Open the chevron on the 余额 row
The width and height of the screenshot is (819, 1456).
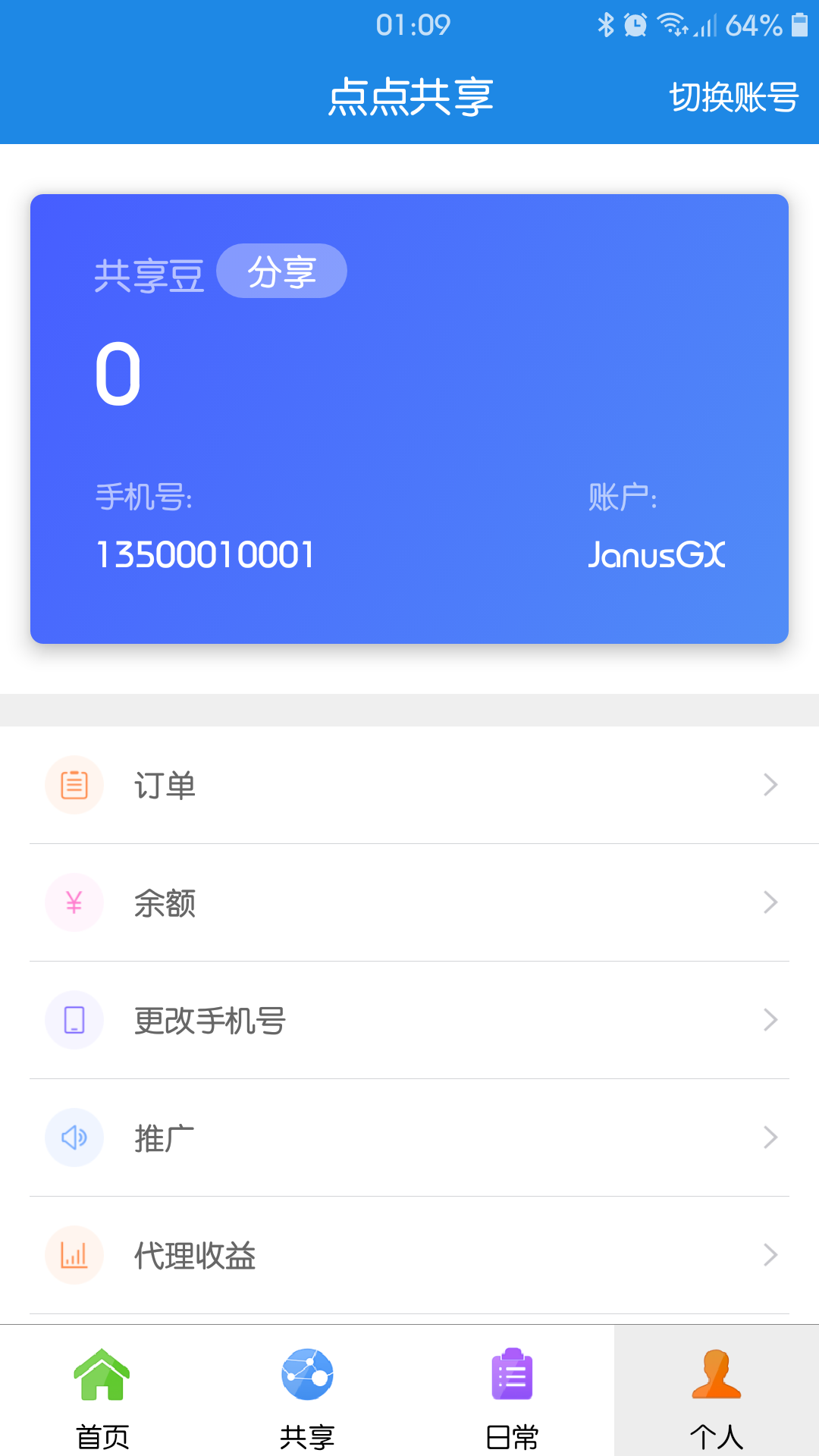click(x=770, y=902)
